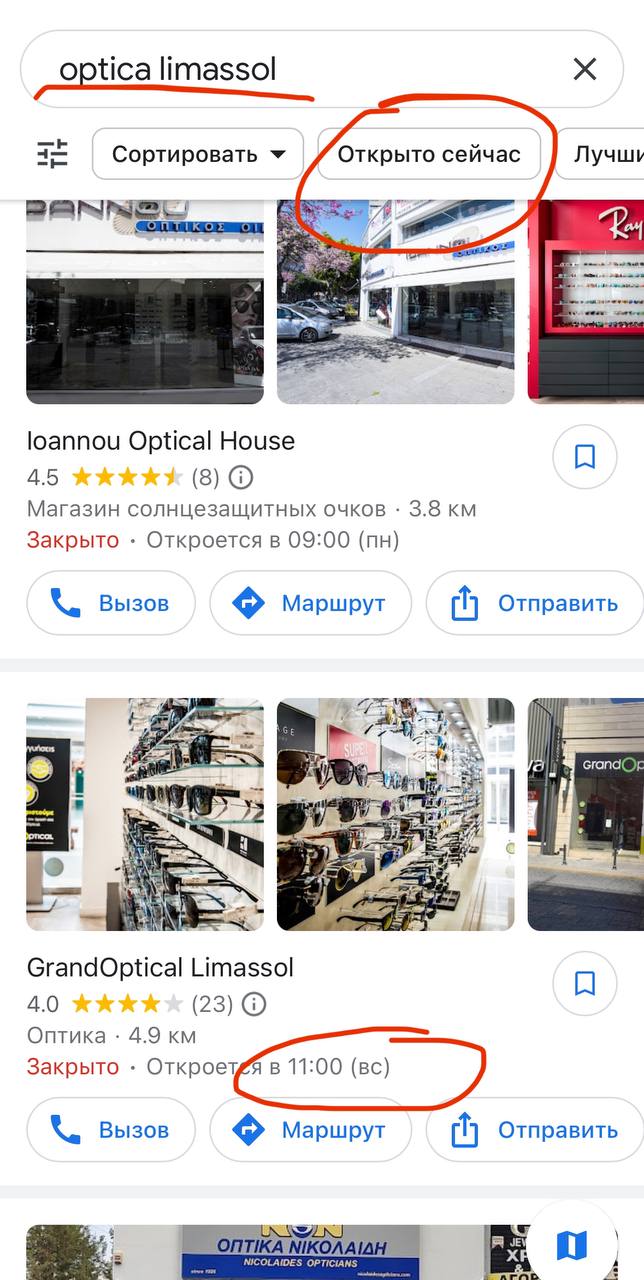Open the filter settings sliders icon
This screenshot has height=1280, width=644.
coord(52,154)
